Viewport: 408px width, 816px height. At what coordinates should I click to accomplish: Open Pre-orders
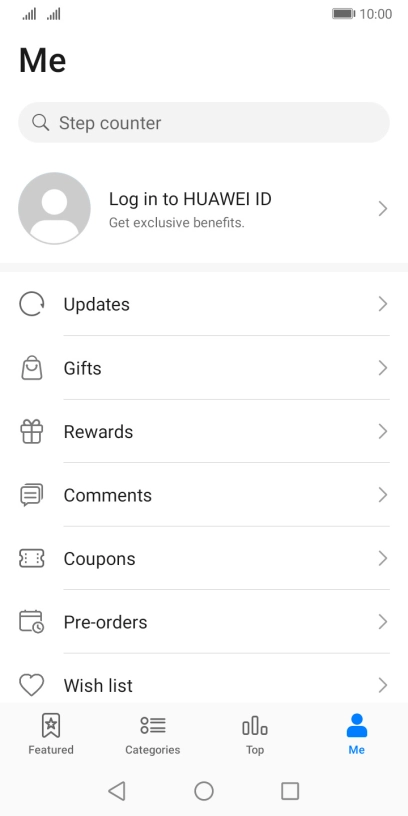coord(204,622)
